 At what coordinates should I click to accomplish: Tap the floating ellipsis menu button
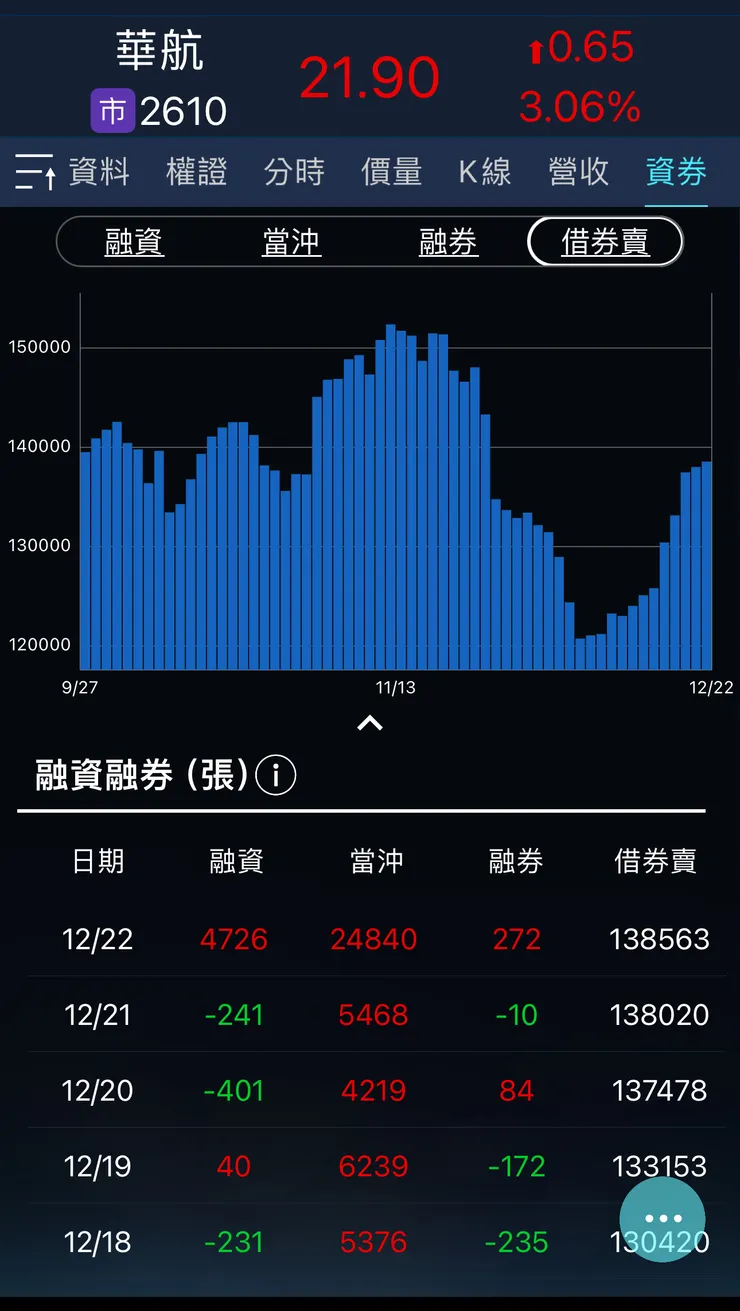pos(661,1218)
